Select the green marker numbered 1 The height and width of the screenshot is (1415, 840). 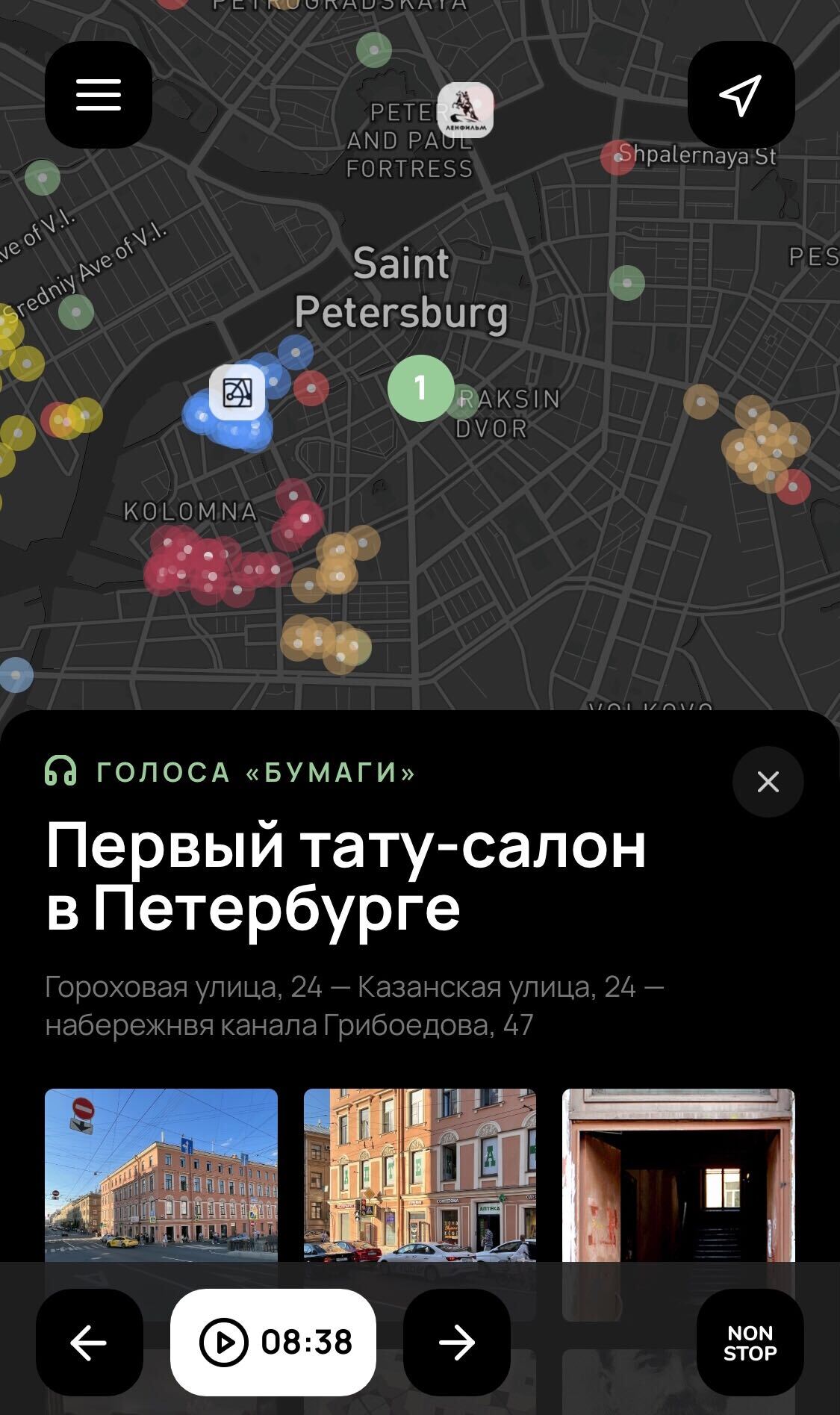click(x=420, y=388)
